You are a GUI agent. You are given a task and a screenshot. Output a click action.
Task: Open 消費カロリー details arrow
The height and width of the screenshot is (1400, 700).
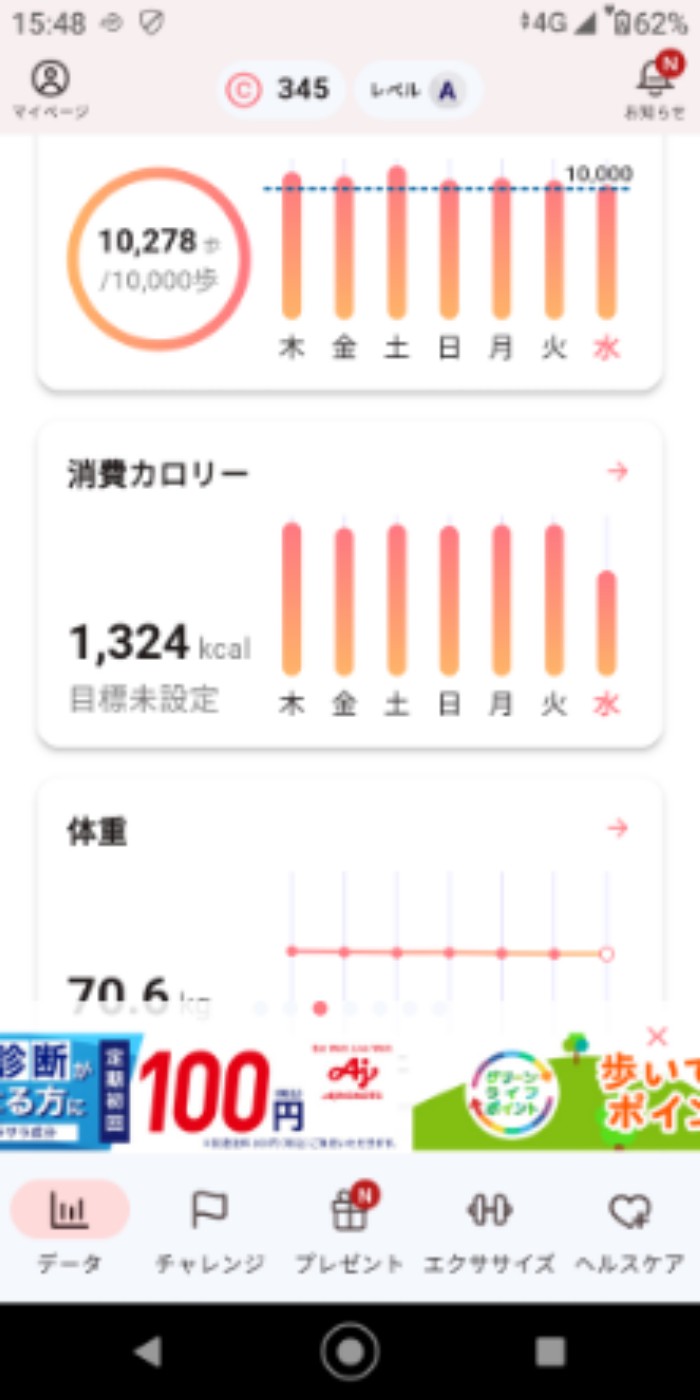[x=618, y=472]
